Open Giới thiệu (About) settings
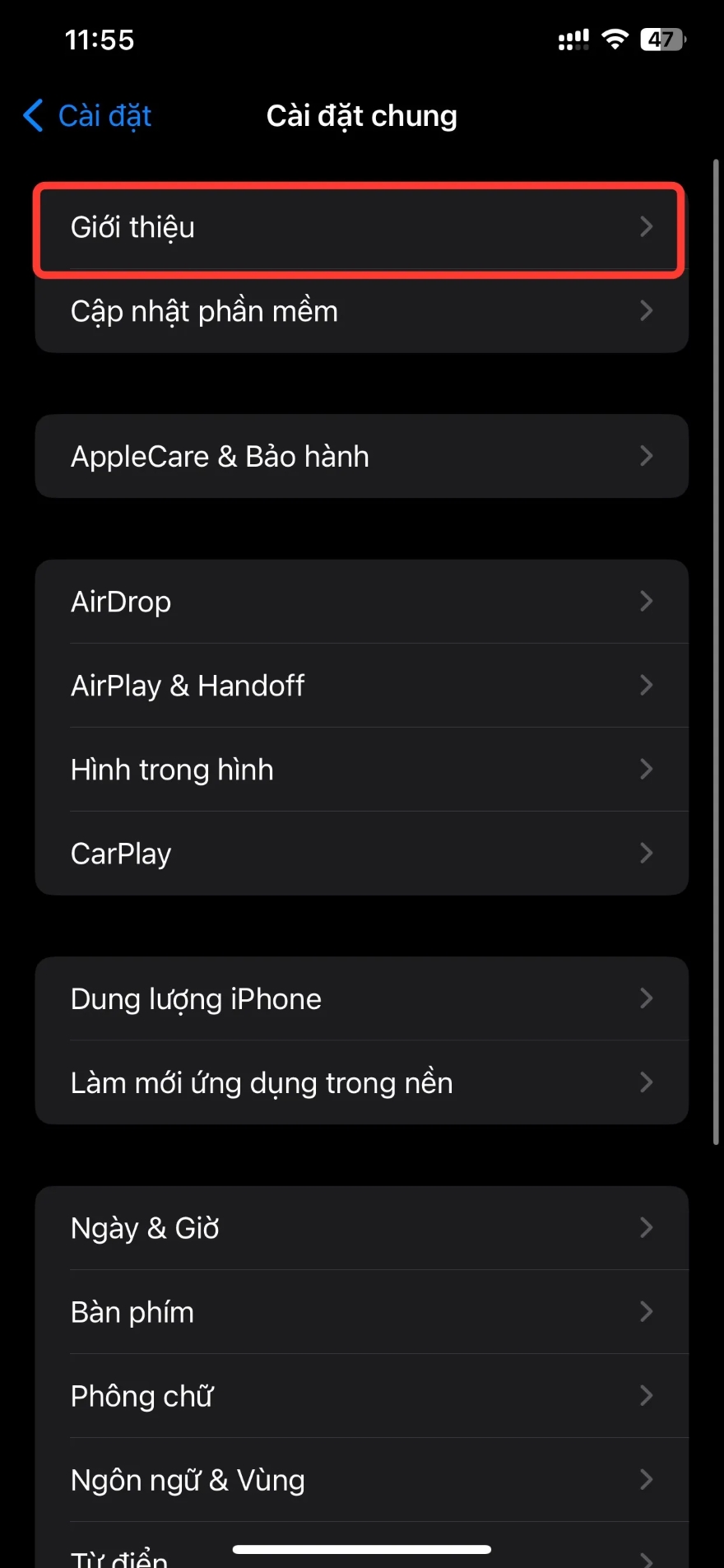 point(362,228)
